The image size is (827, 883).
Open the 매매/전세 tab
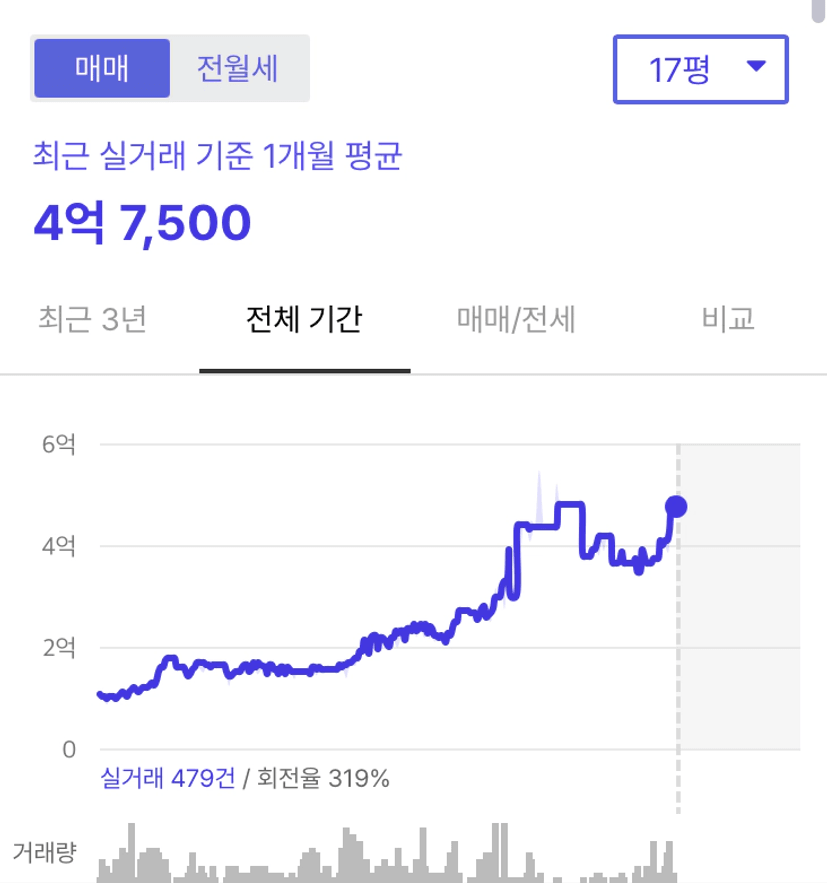[x=516, y=319]
